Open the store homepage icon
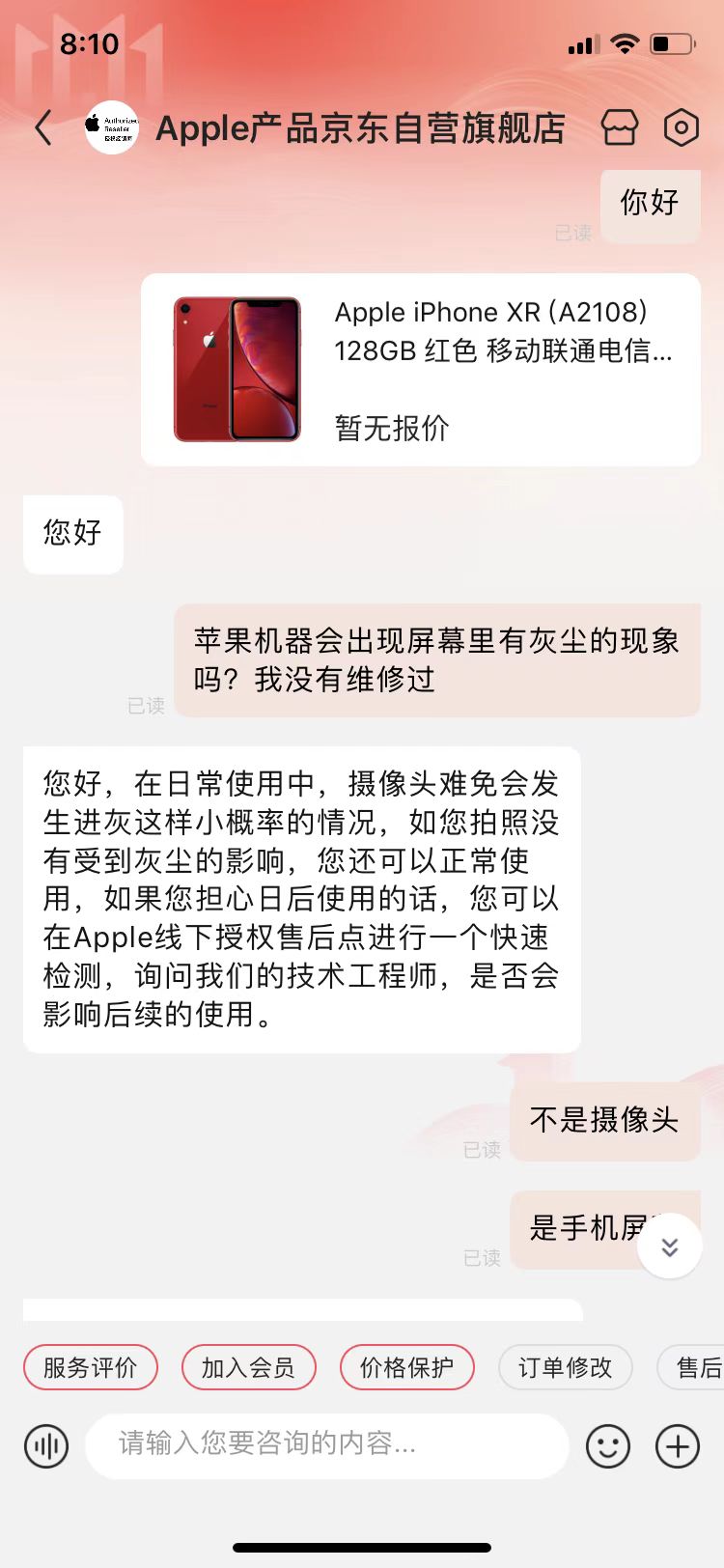This screenshot has height=1568, width=724. point(620,126)
